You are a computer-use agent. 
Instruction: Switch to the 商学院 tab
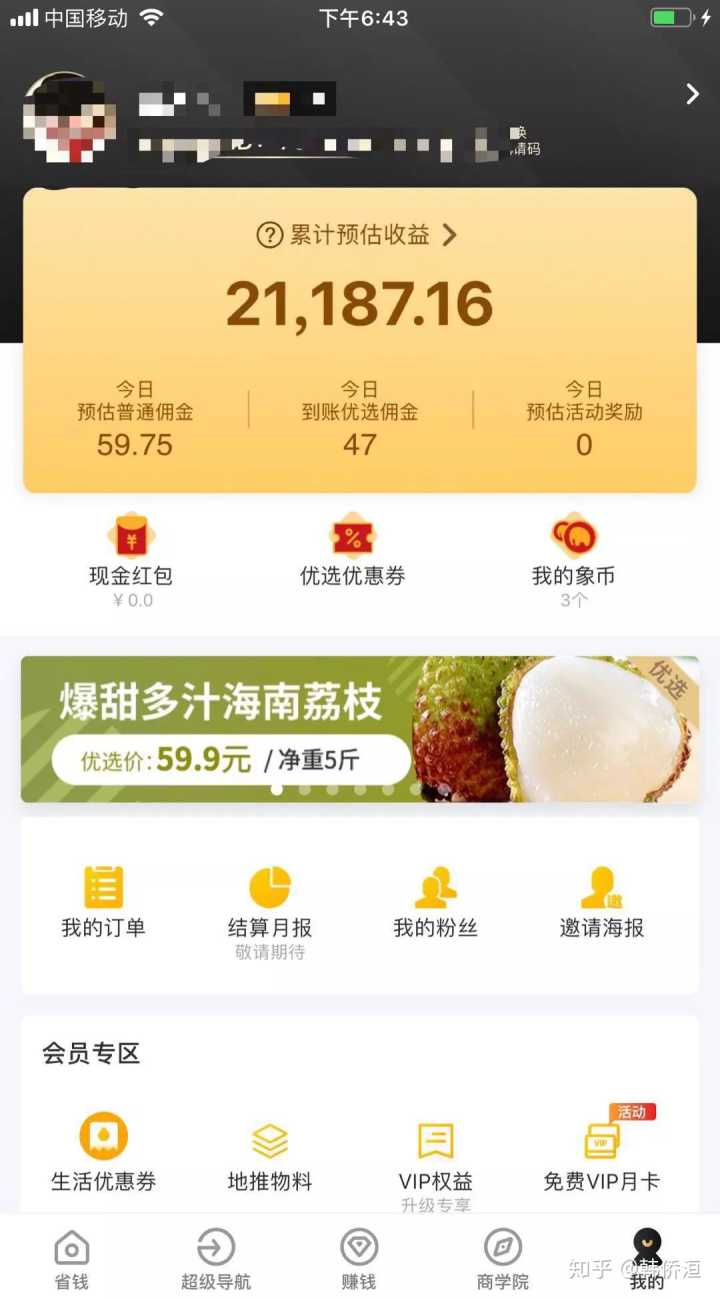pyautogui.click(x=503, y=1258)
